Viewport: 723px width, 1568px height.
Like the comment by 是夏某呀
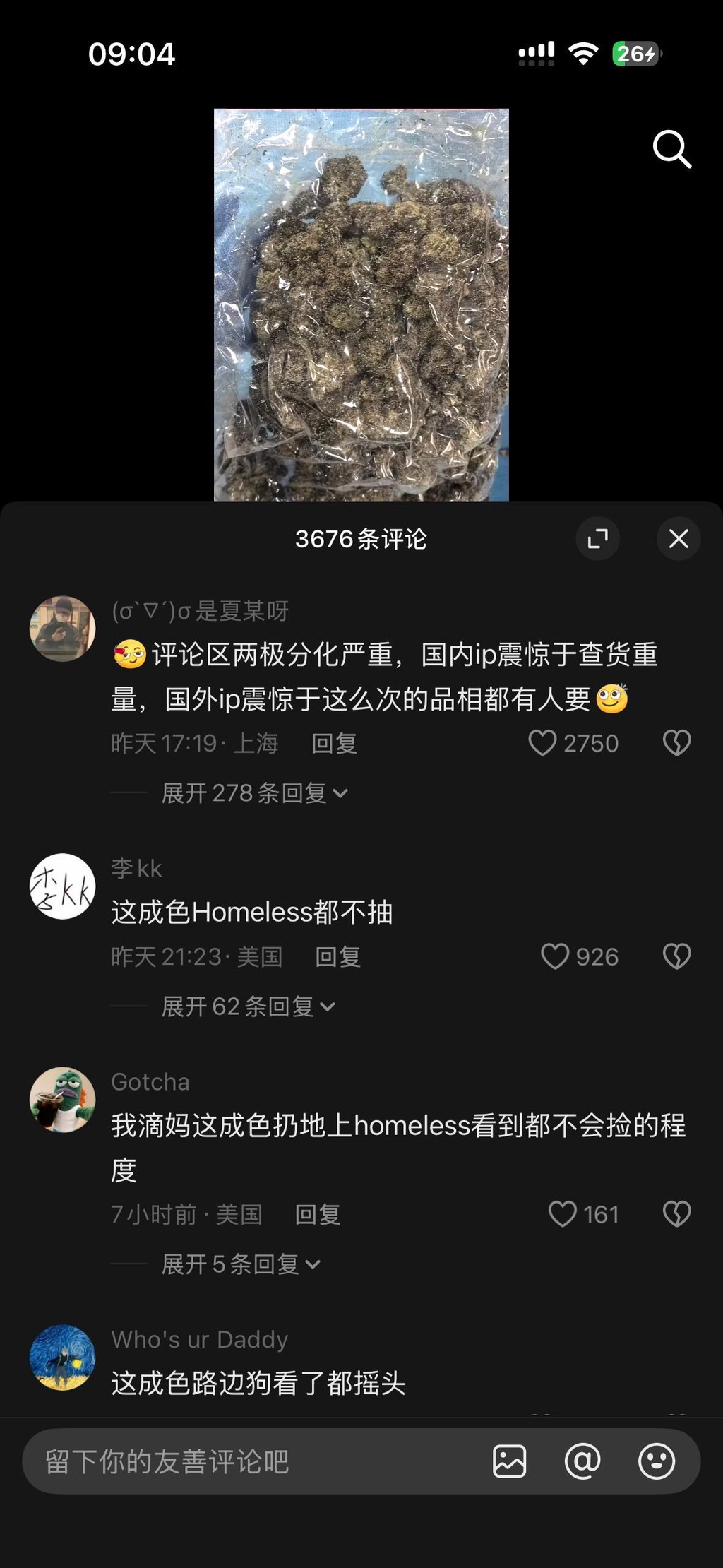pyautogui.click(x=573, y=743)
